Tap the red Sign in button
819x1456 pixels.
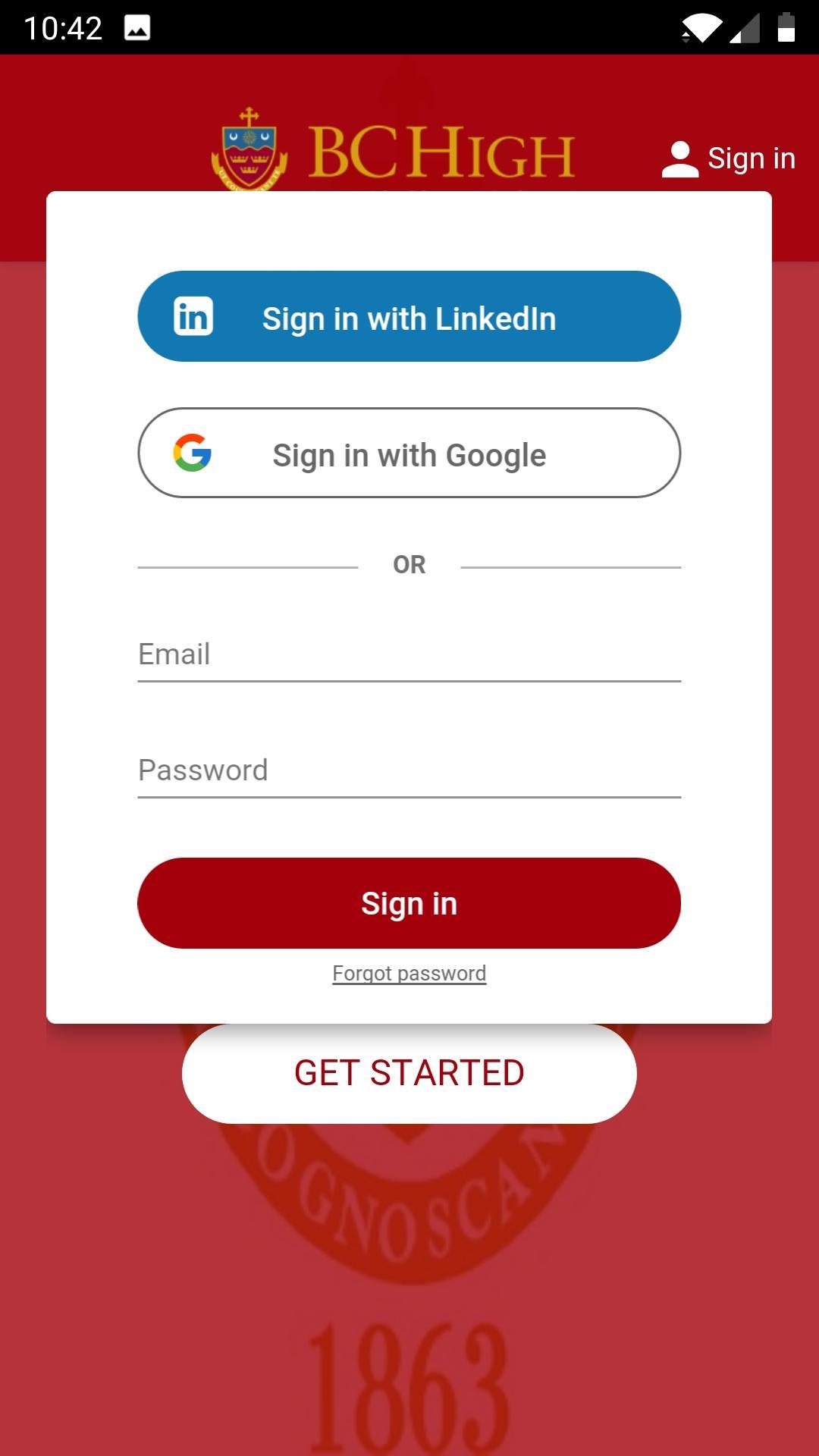[x=409, y=903]
